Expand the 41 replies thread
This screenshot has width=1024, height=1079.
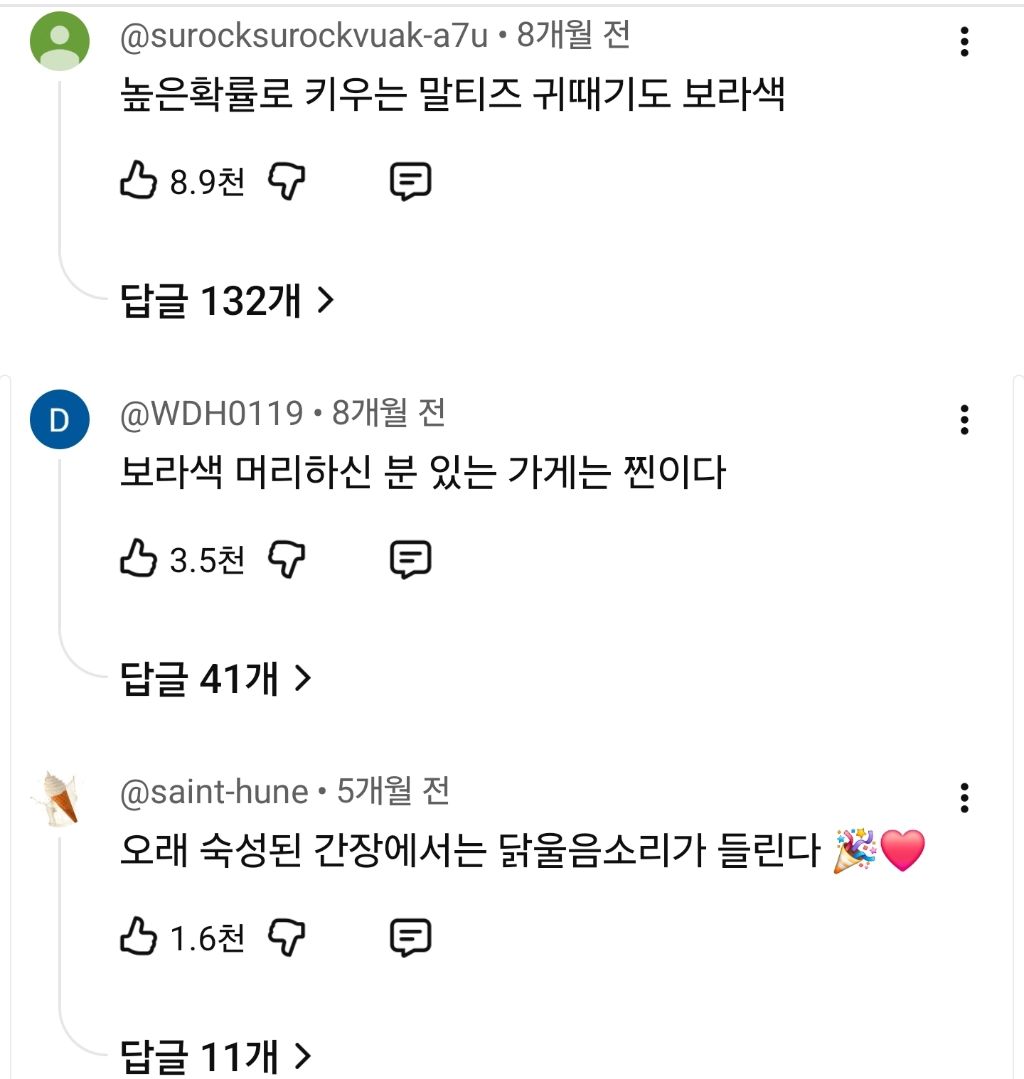point(216,680)
